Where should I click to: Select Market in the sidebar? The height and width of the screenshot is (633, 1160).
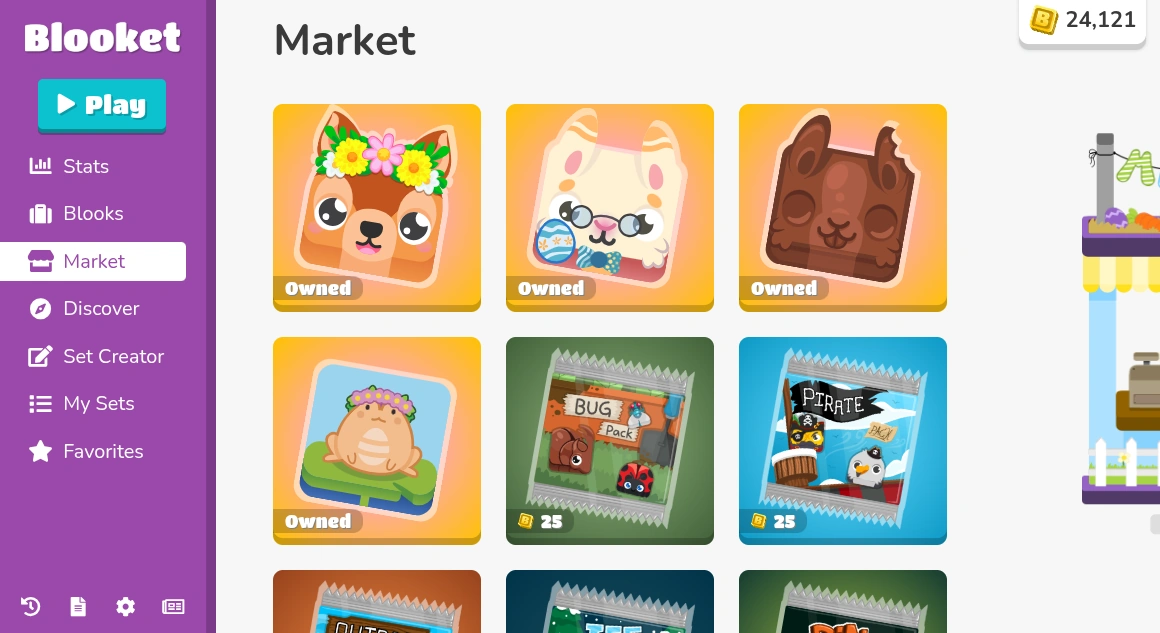(93, 261)
